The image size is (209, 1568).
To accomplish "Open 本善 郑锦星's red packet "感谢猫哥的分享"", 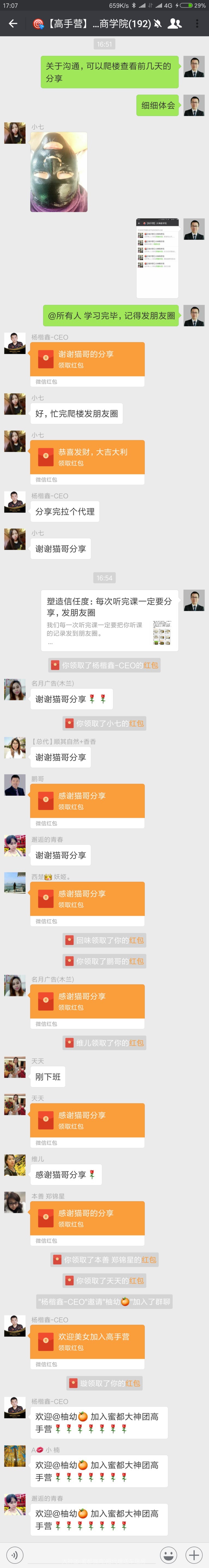I will (87, 1201).
